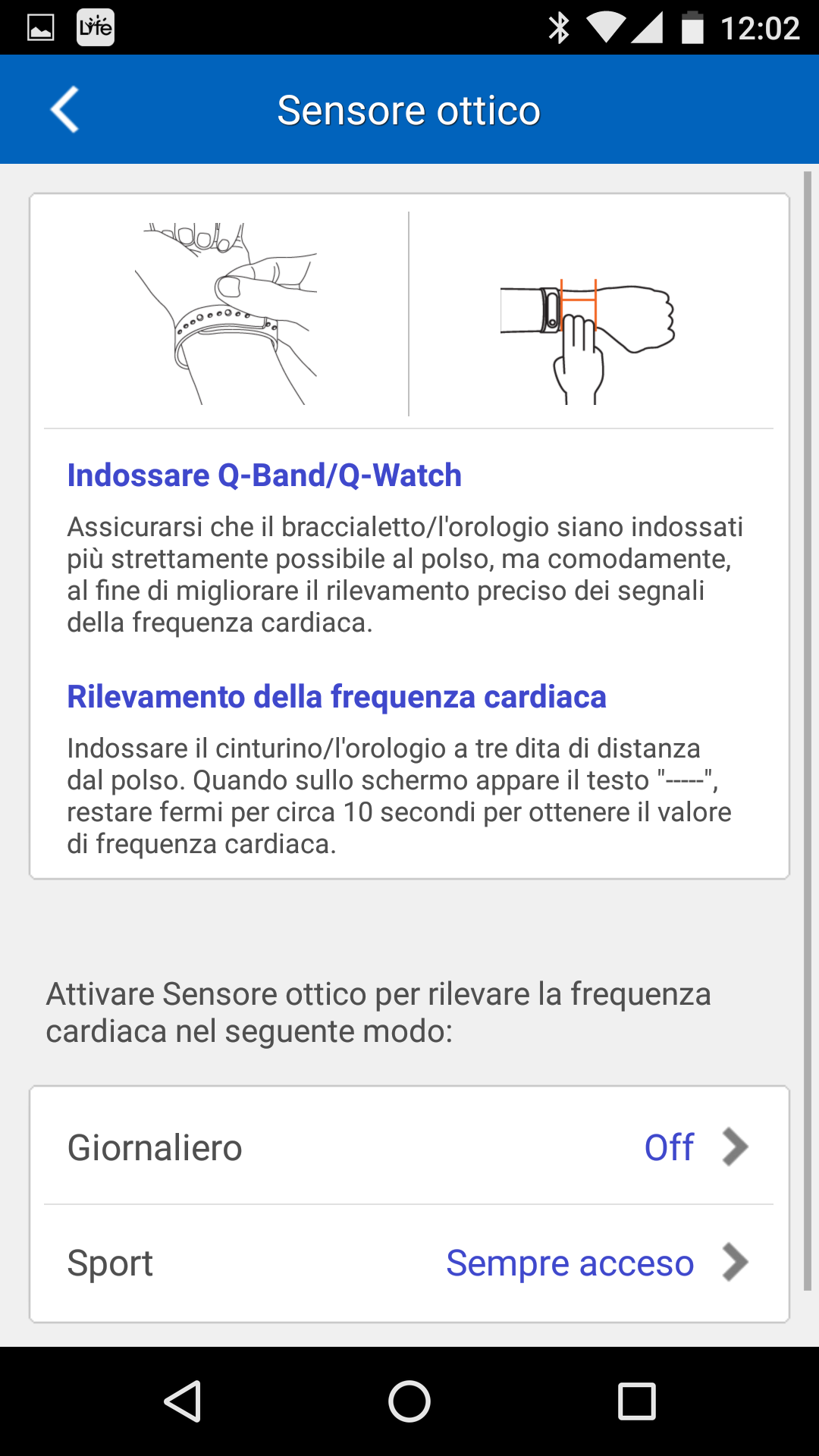Go back from Sensore ottico screen

[x=65, y=110]
